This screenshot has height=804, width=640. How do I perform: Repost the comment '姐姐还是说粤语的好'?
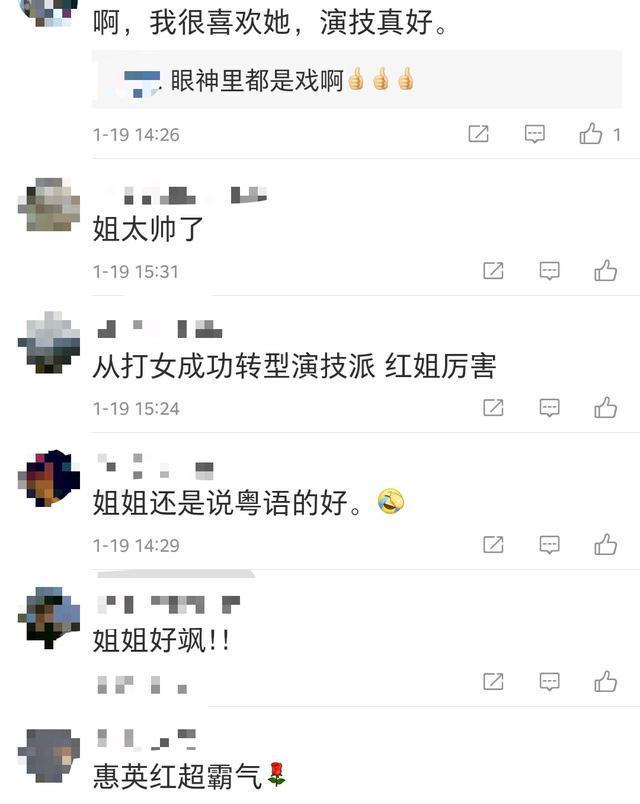click(493, 544)
